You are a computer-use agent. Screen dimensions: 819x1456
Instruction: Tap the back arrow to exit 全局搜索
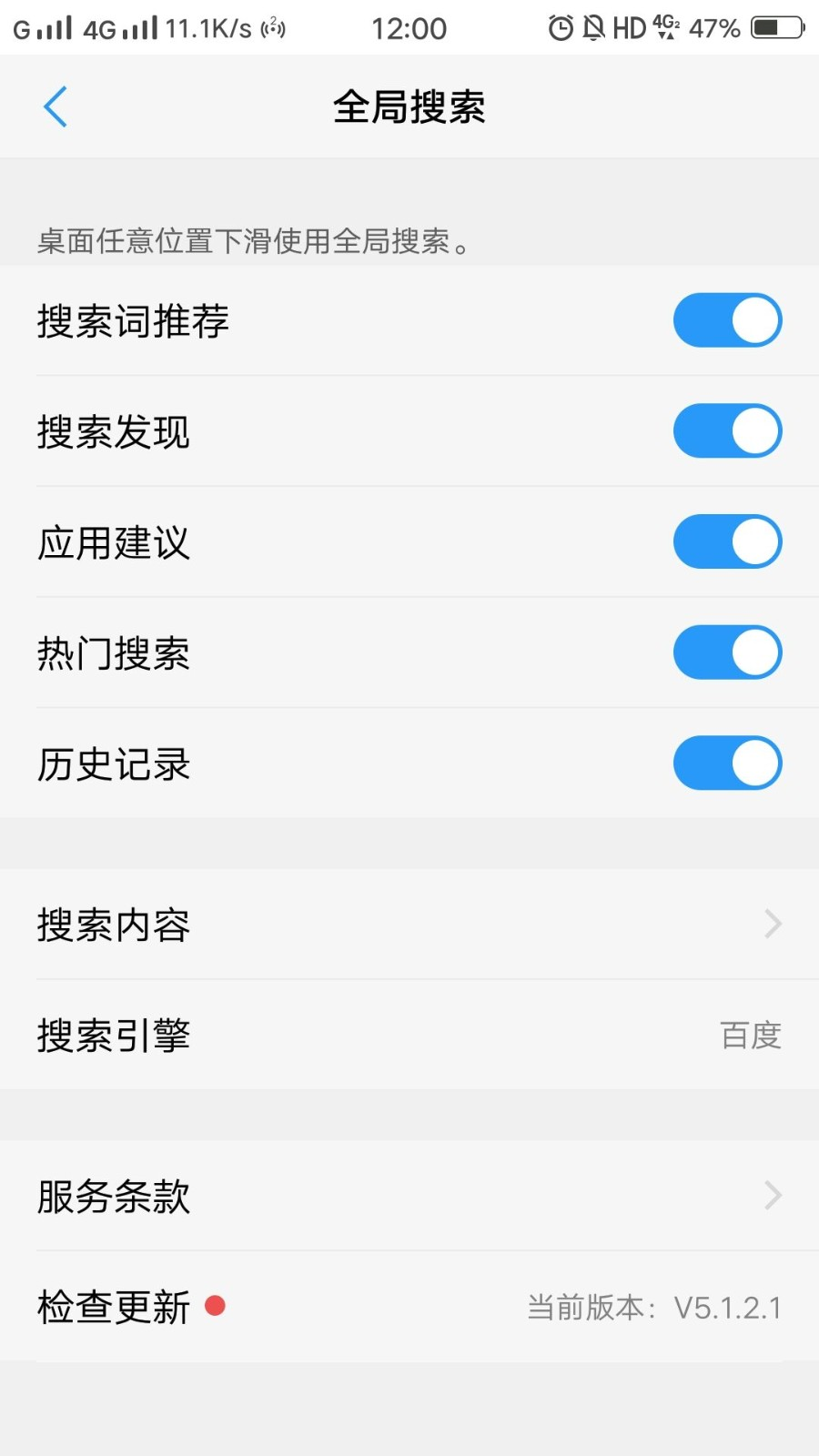pyautogui.click(x=55, y=106)
